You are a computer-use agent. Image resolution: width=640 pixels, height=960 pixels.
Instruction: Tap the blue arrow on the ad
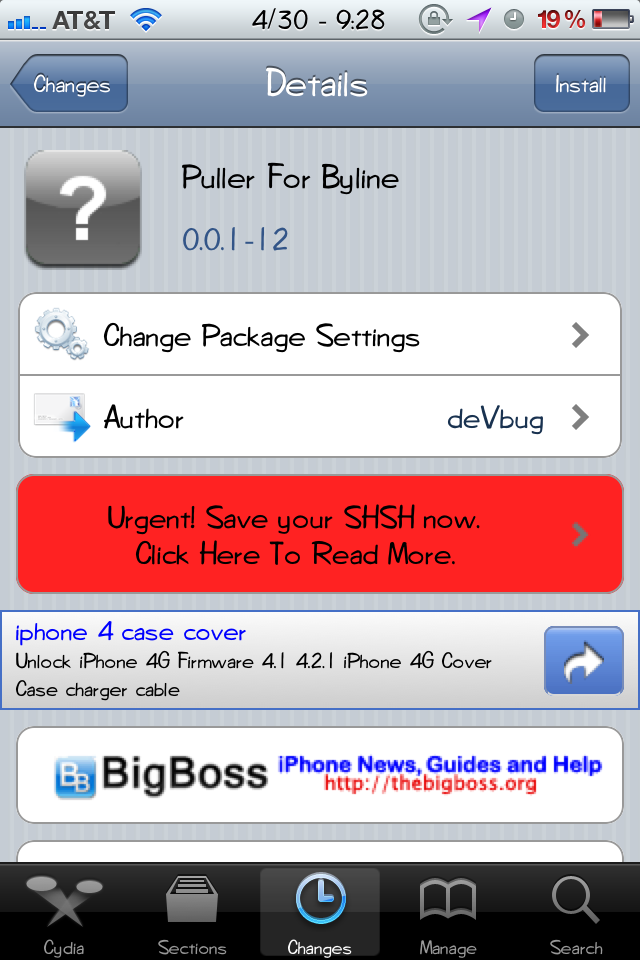click(582, 660)
